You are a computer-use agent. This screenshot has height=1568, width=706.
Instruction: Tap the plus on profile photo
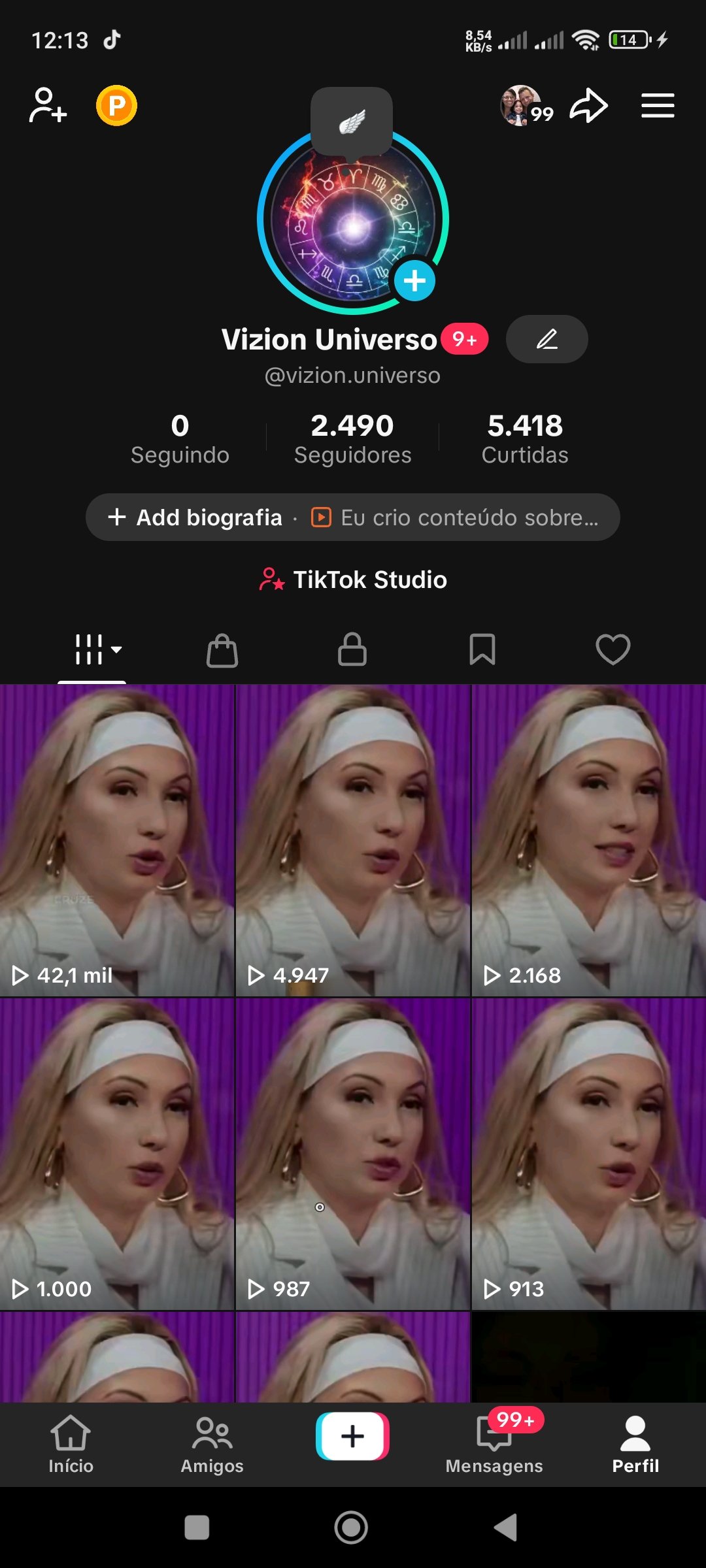pyautogui.click(x=414, y=281)
